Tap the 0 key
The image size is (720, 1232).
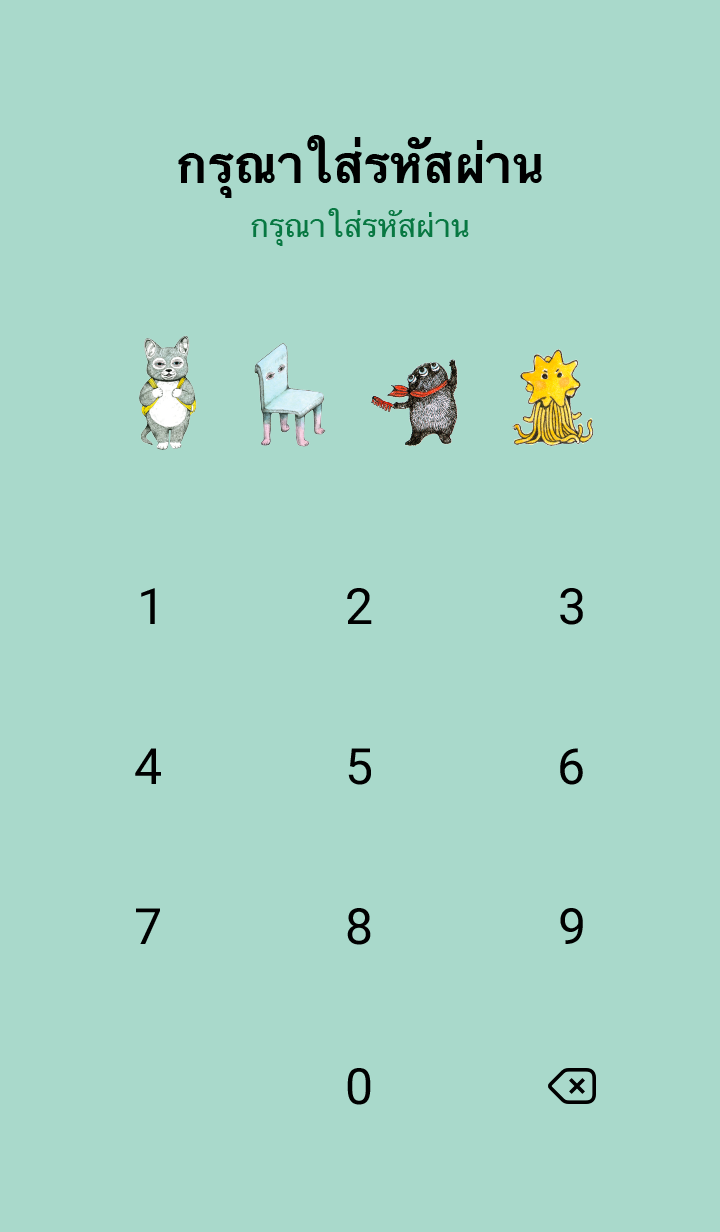(x=359, y=1087)
